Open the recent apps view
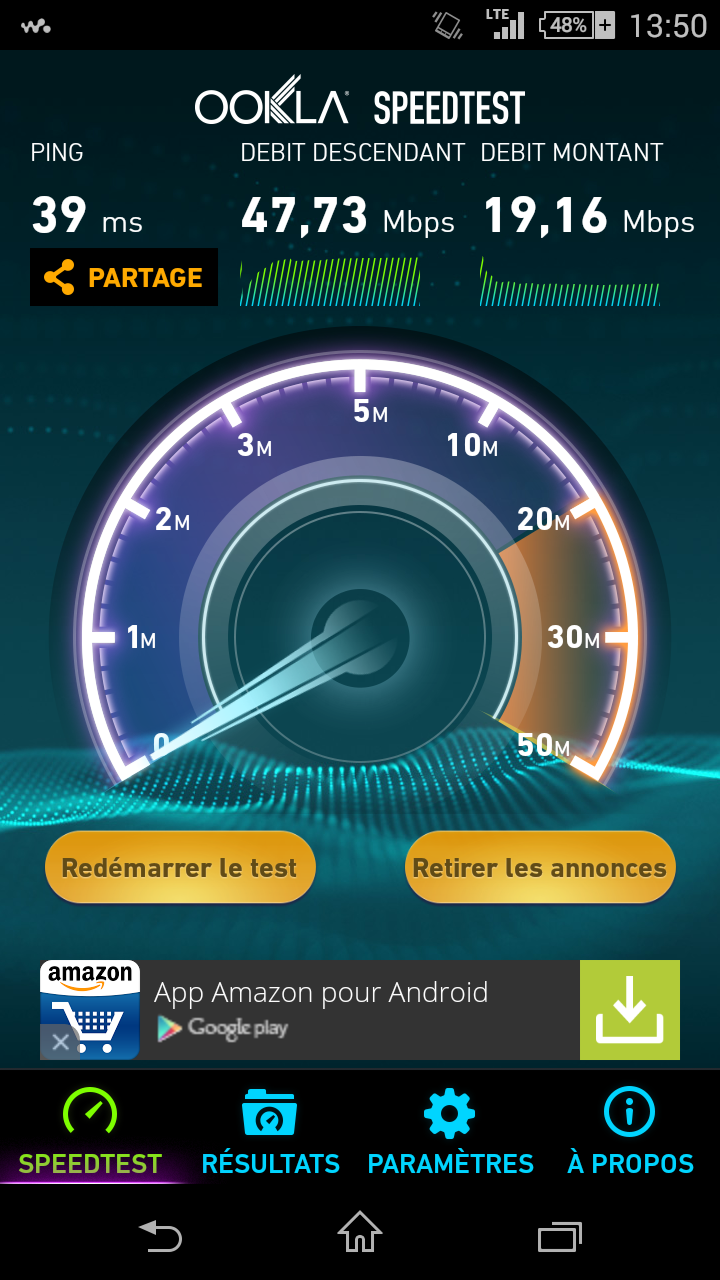 (x=560, y=1236)
